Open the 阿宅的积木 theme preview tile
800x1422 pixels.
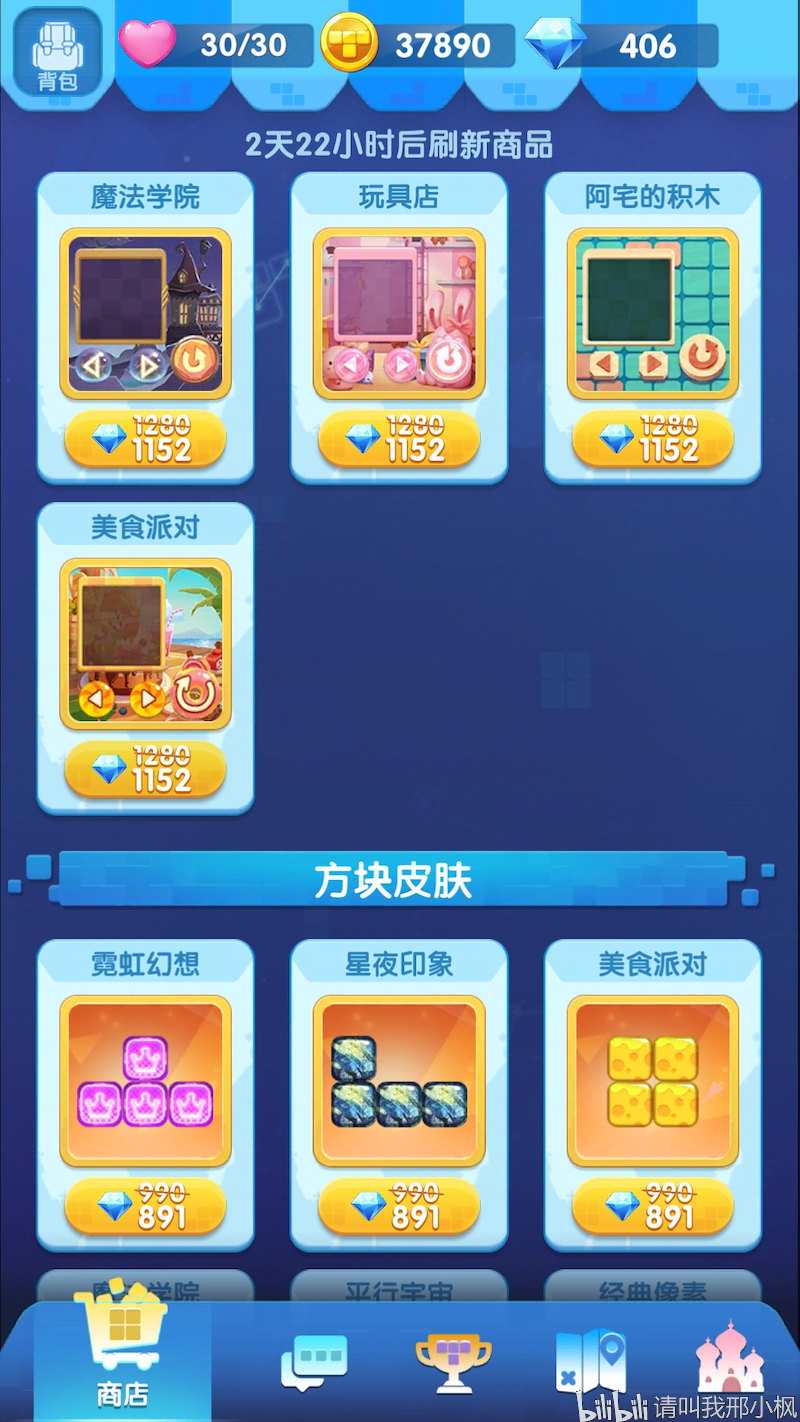(653, 314)
